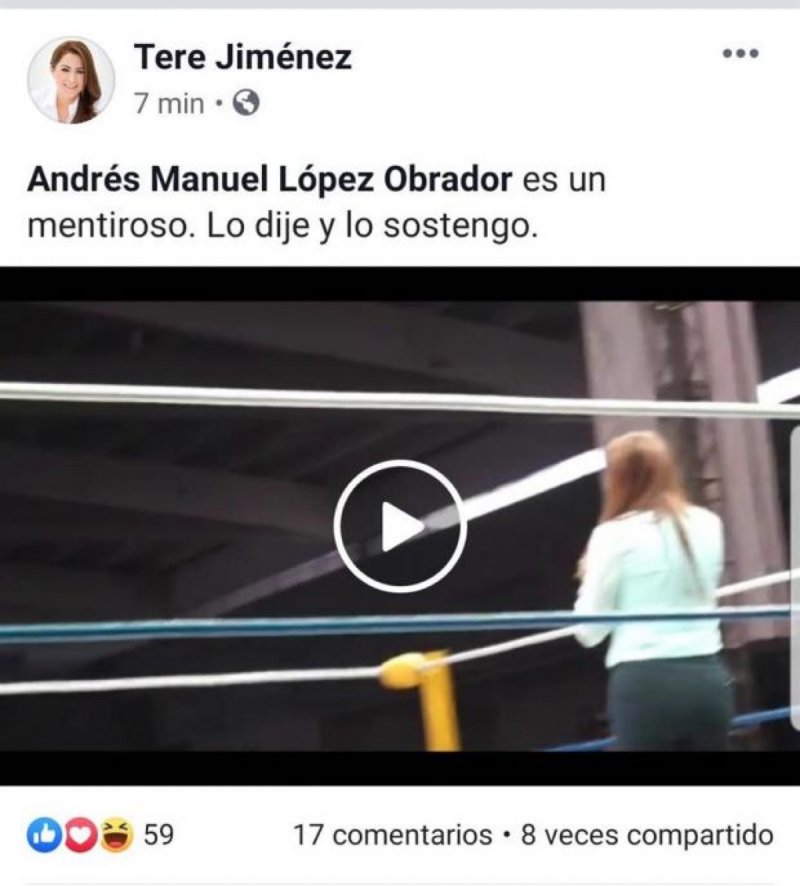
Task: Open the post's three-dot options menu
Action: pyautogui.click(x=740, y=54)
